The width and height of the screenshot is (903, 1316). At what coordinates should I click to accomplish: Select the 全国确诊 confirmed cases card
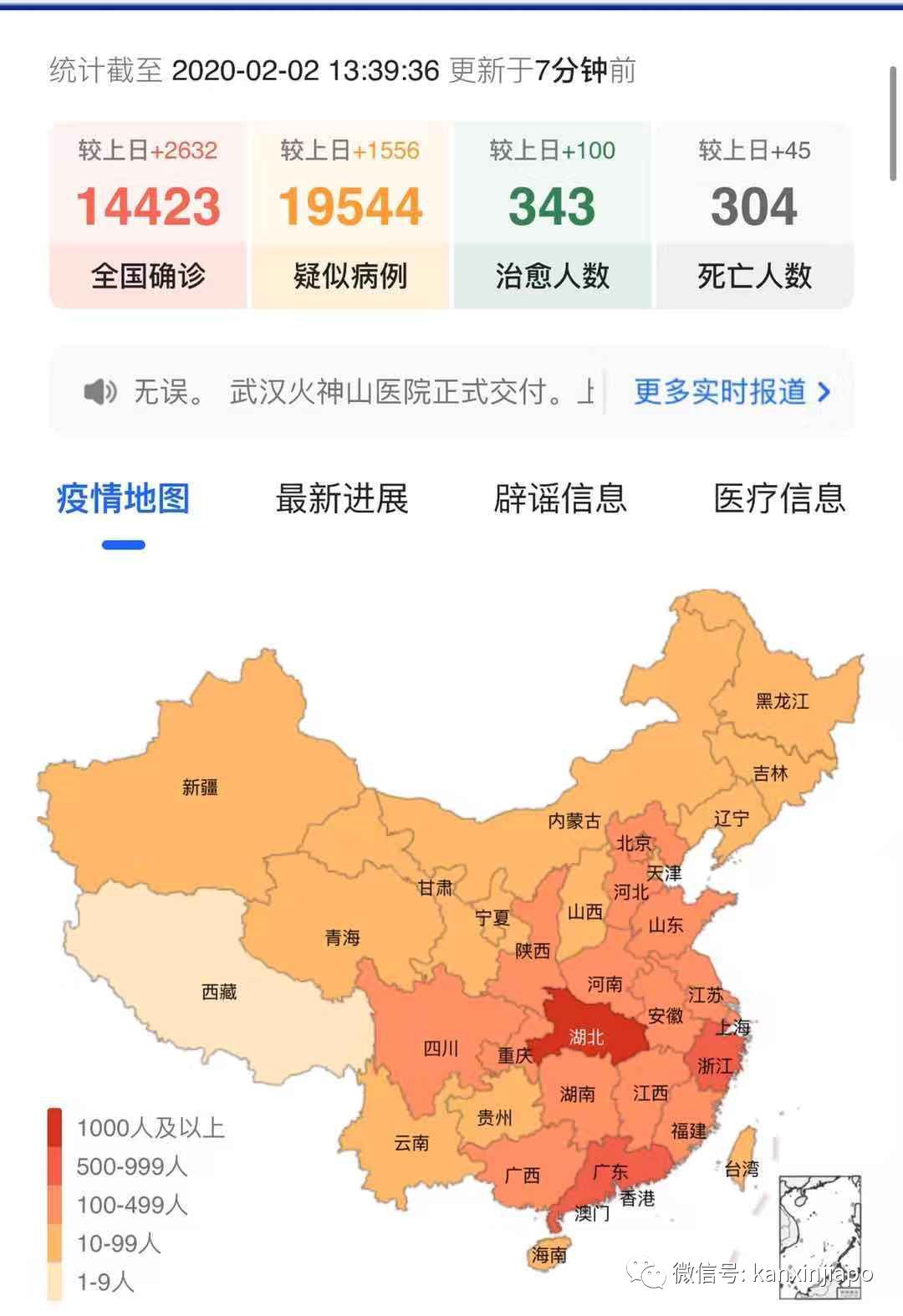147,210
